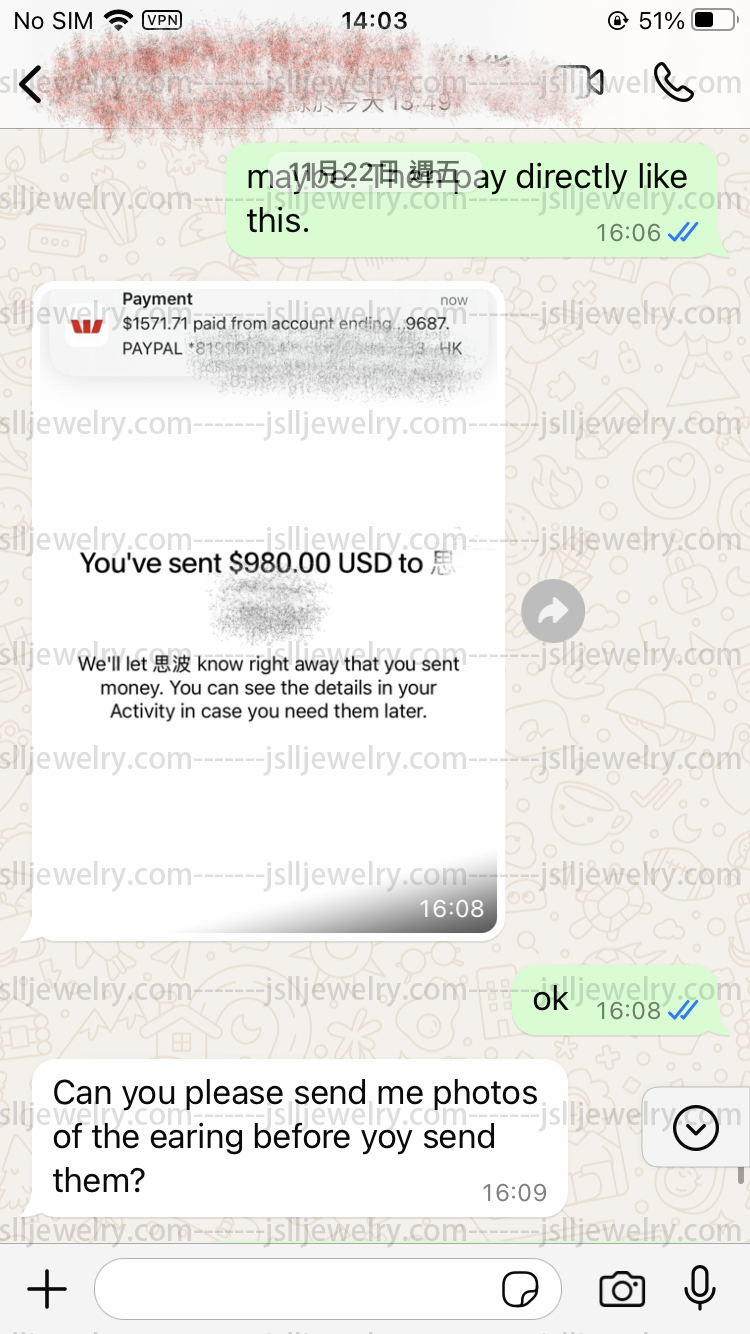Open the sticker picker
This screenshot has width=750, height=1334.
[520, 1290]
